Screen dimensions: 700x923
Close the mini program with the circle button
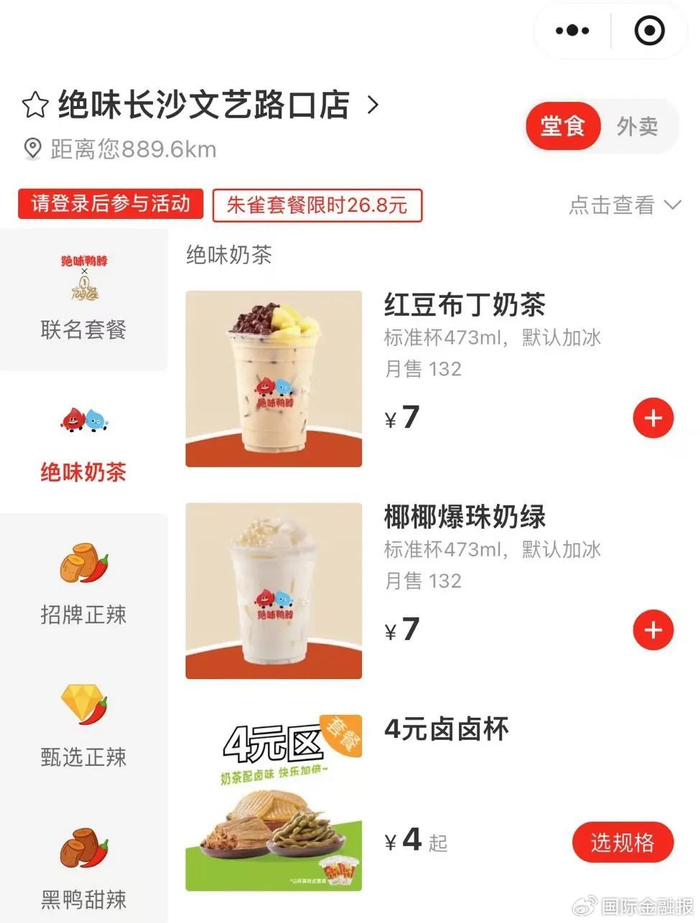point(649,31)
